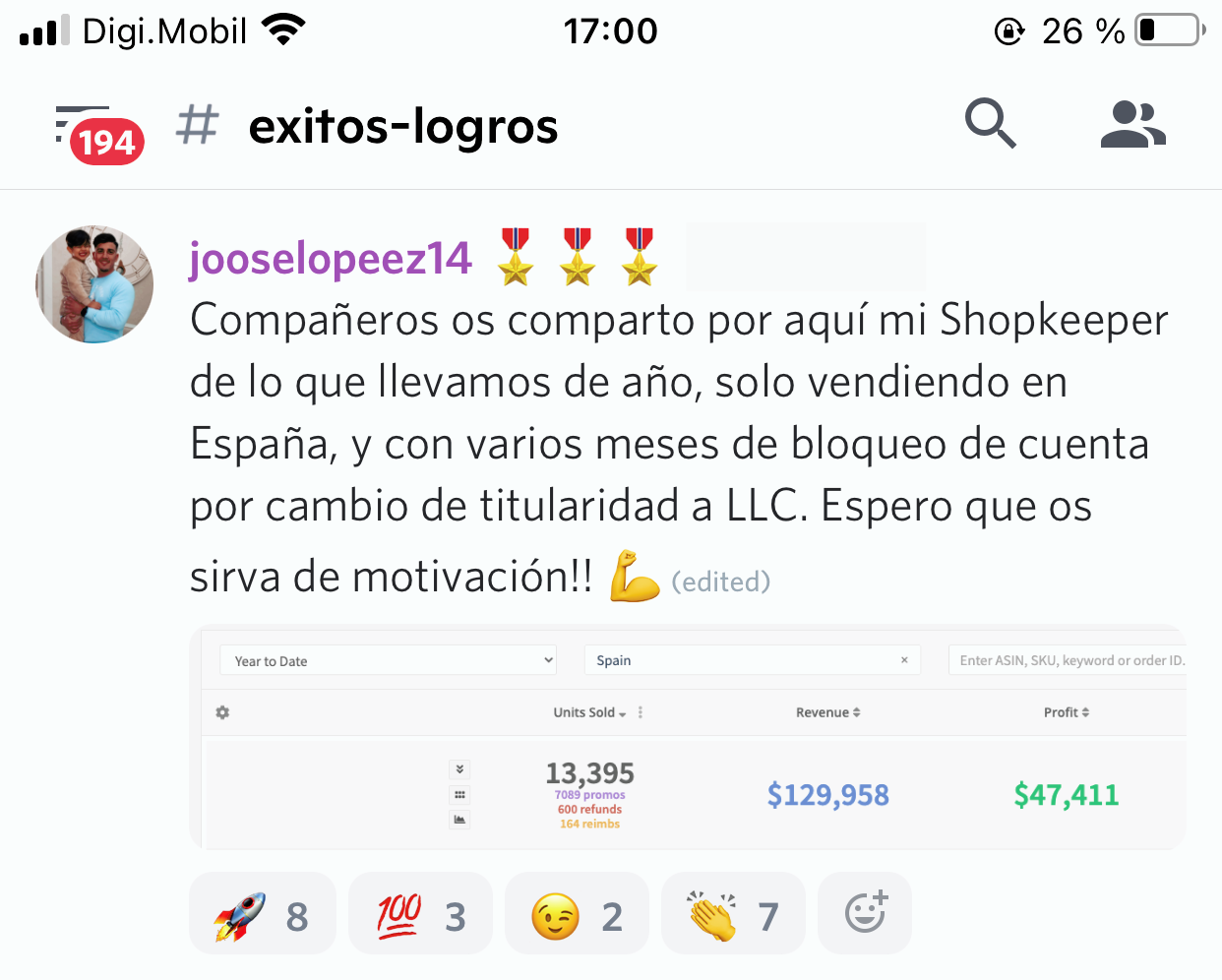Viewport: 1222px width, 980px height.
Task: Show the channel member list
Action: tap(1132, 124)
